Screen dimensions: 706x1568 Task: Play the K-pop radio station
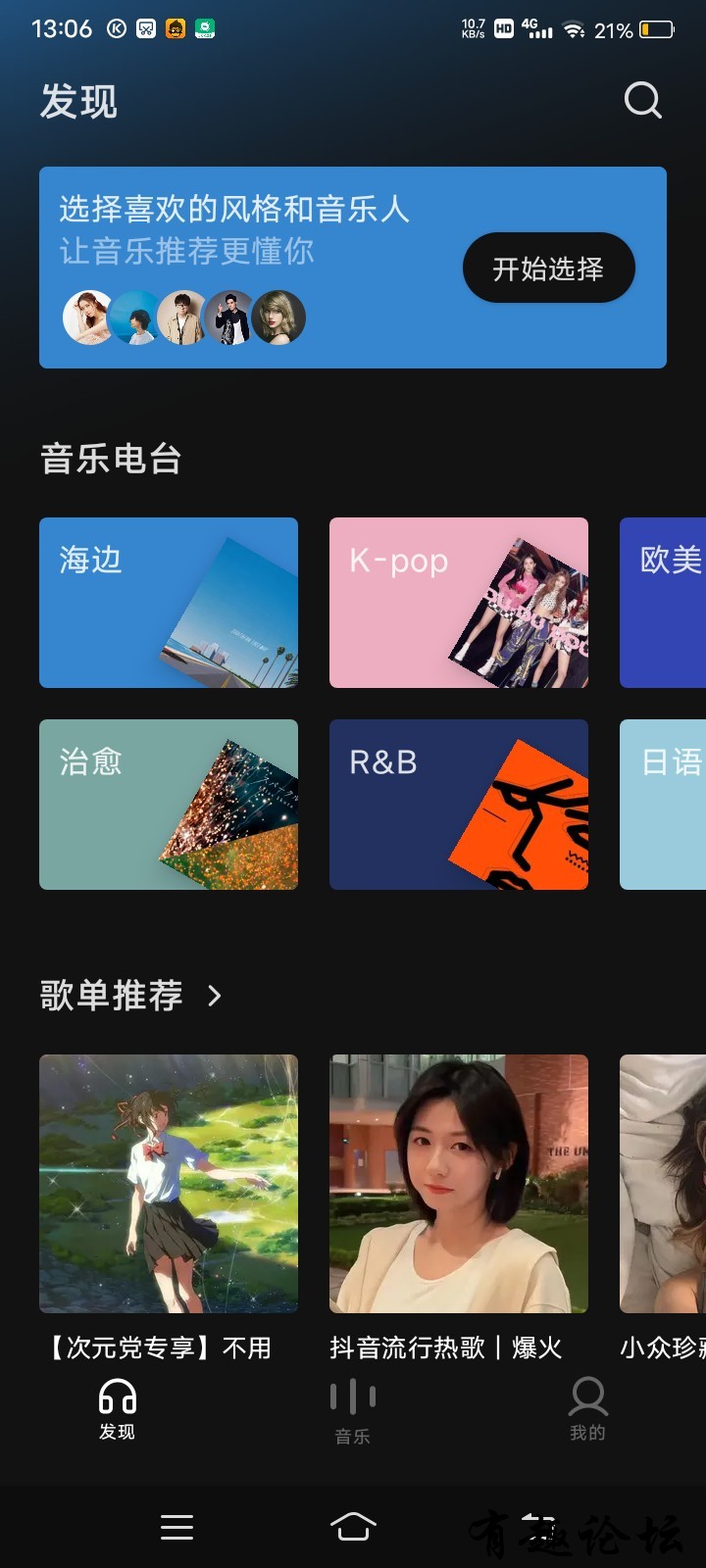pyautogui.click(x=459, y=603)
